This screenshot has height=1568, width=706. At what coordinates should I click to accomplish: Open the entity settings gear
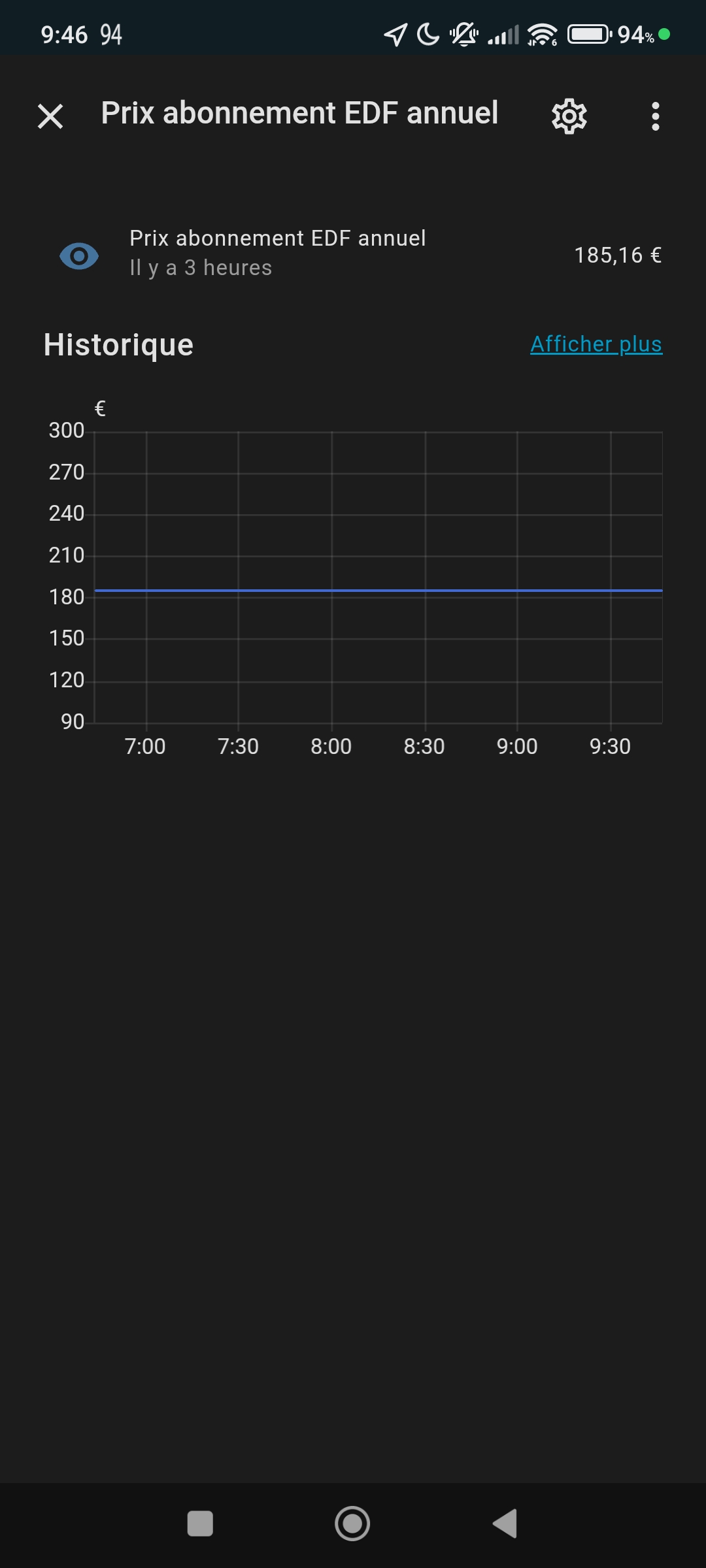click(x=569, y=117)
